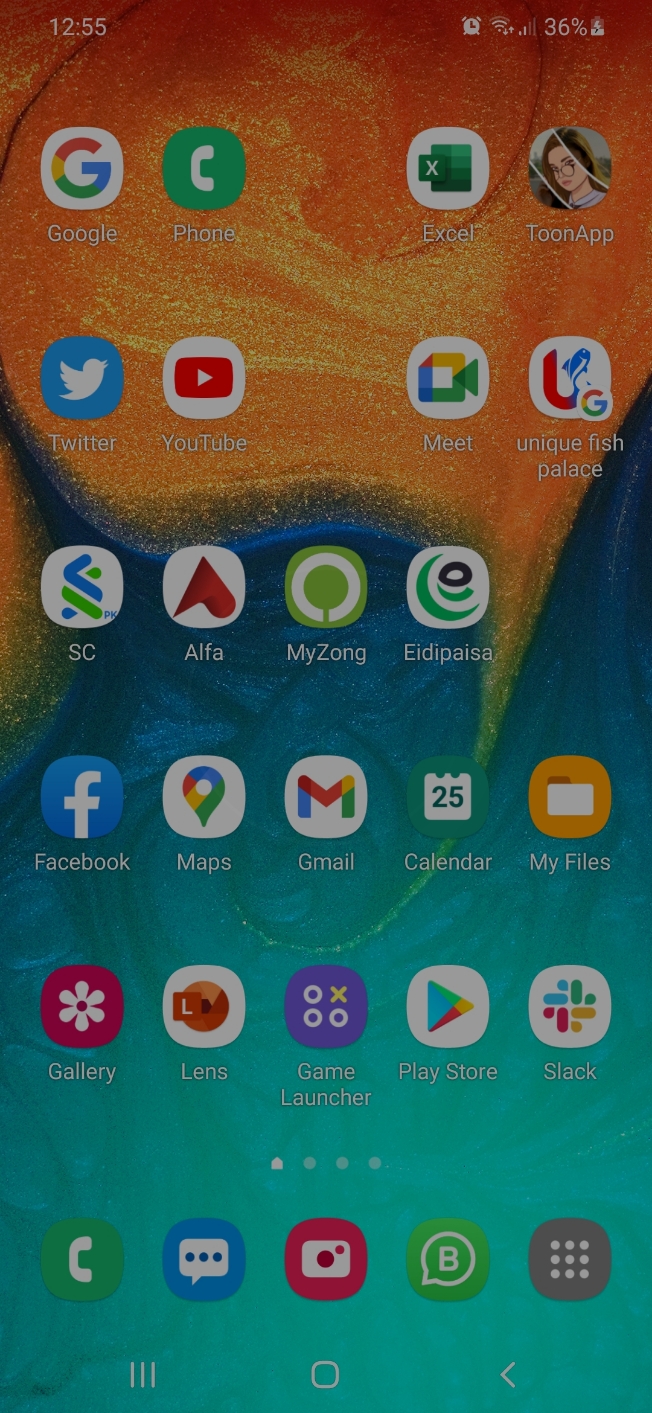Open MyZong

[x=326, y=587]
